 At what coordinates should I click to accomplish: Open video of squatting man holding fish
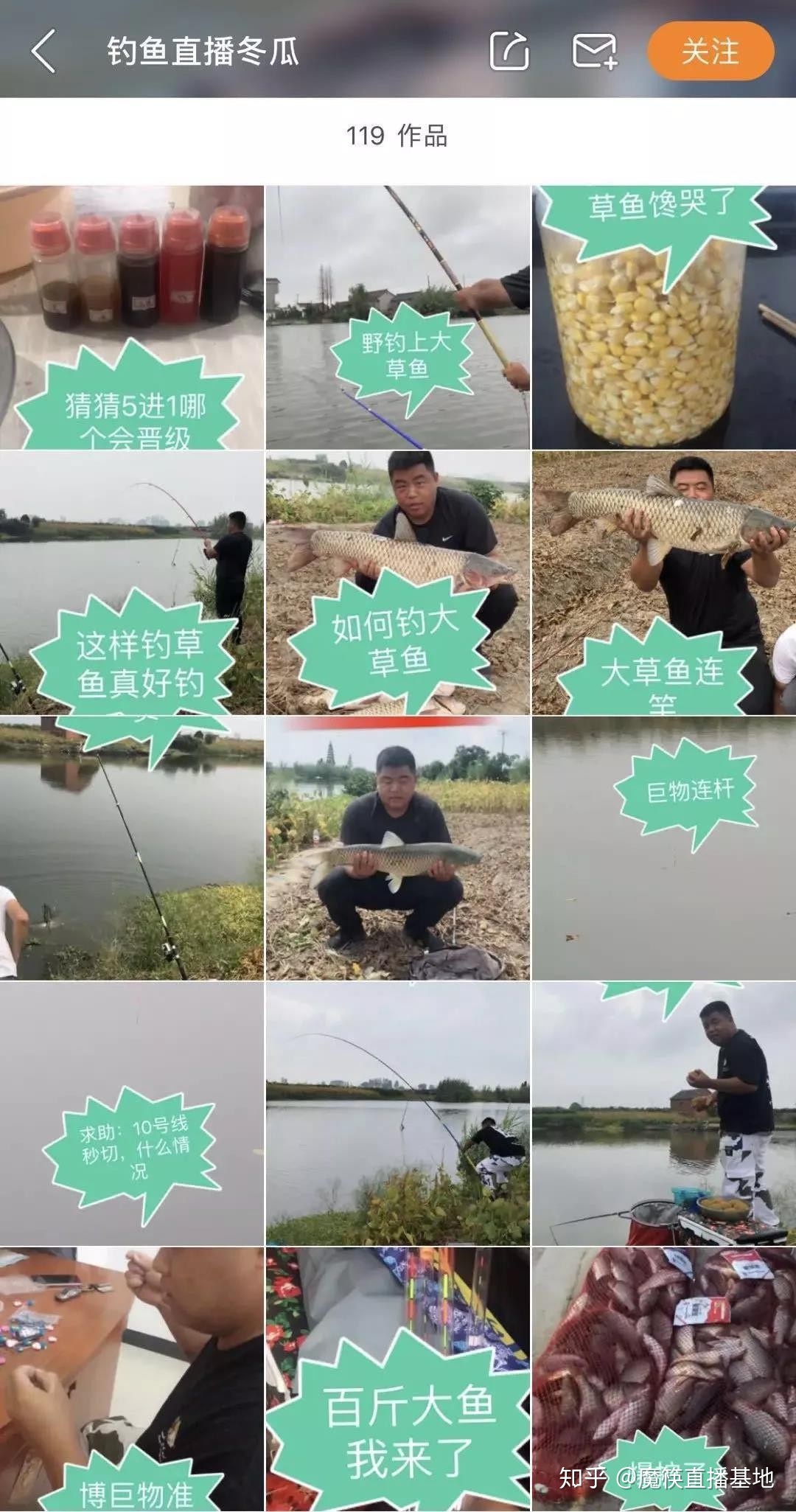coord(397,848)
